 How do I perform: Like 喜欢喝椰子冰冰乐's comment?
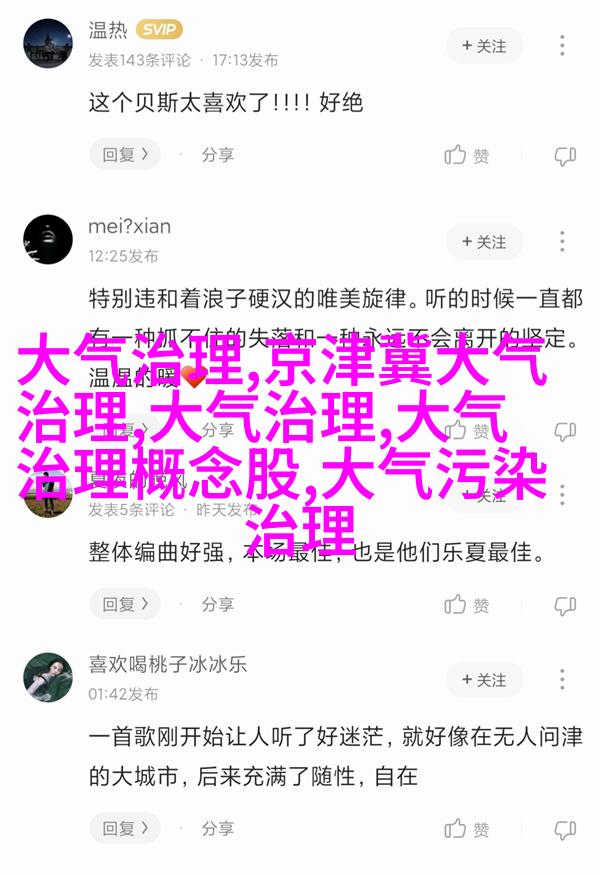click(467, 829)
